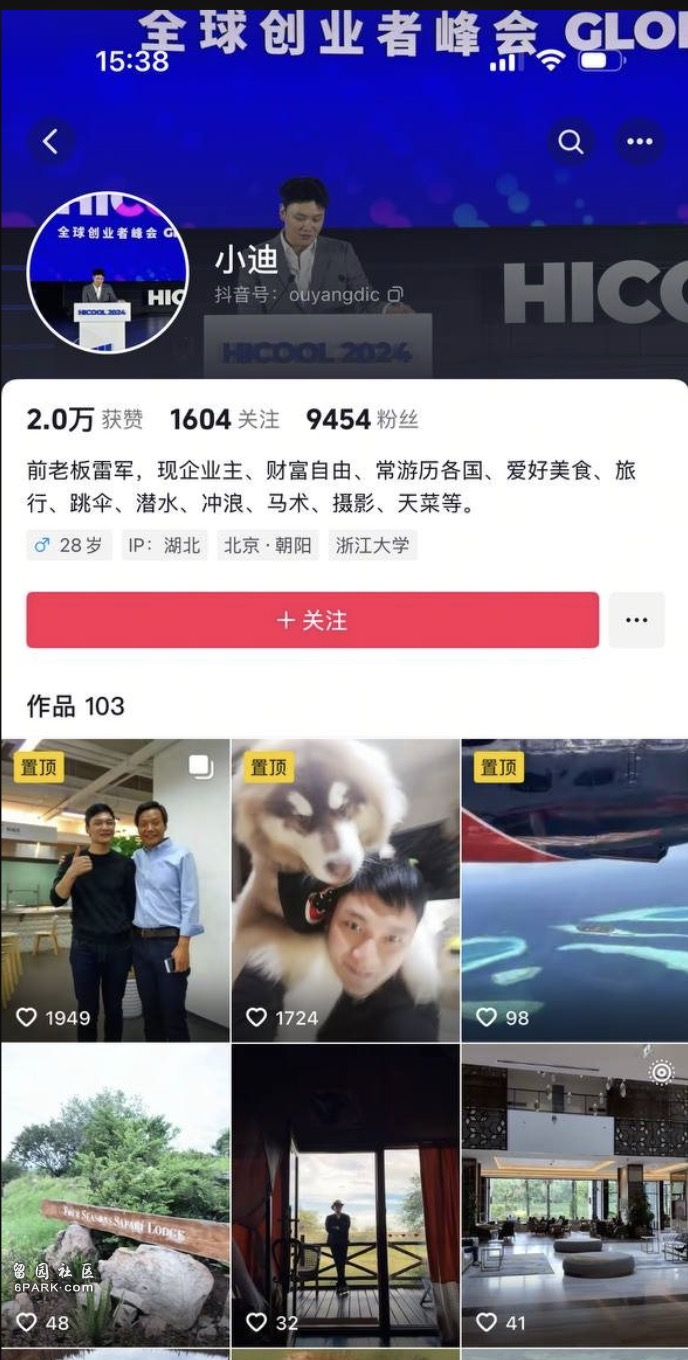Open the profile avatar picture
Image resolution: width=688 pixels, height=1360 pixels.
107,272
